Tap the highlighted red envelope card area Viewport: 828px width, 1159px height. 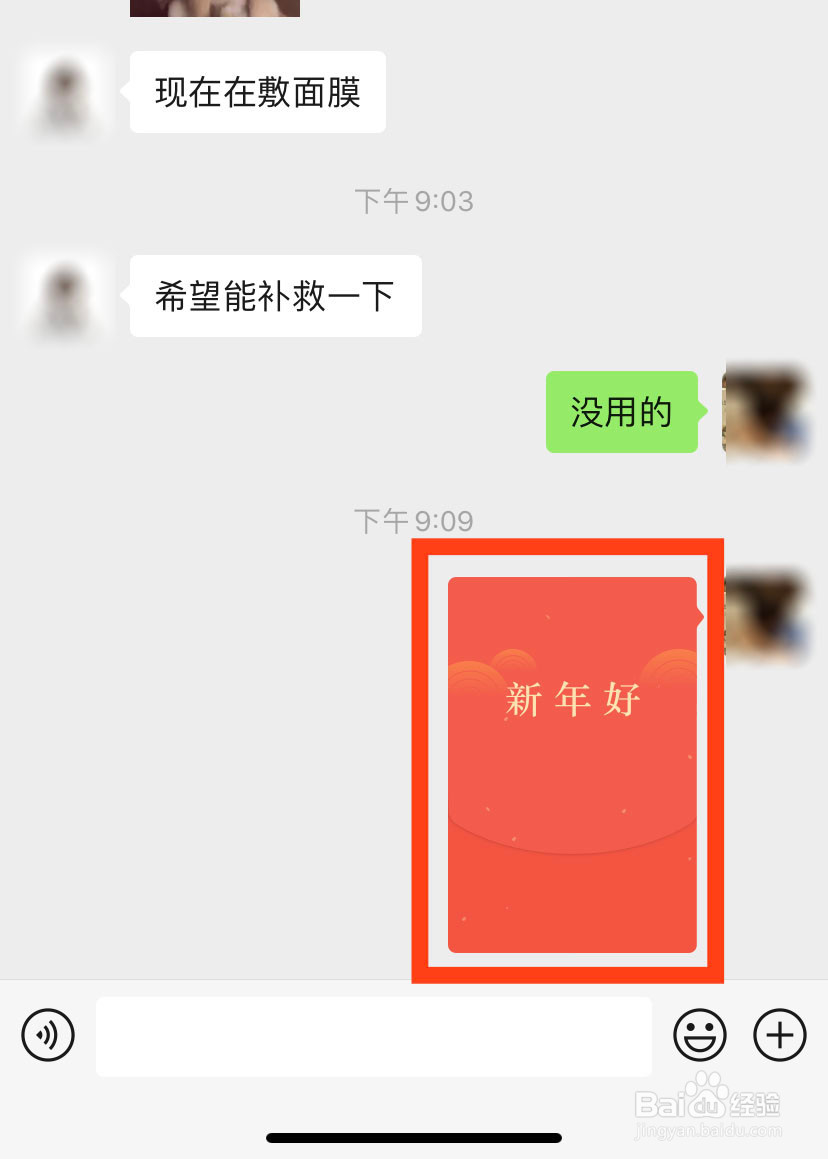(568, 760)
